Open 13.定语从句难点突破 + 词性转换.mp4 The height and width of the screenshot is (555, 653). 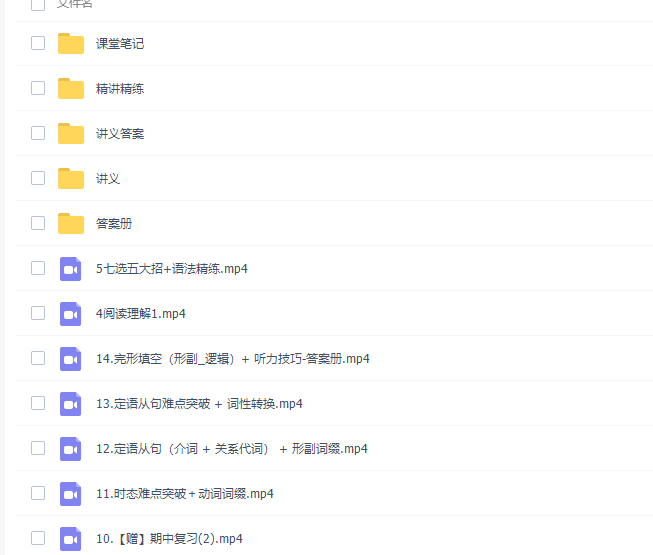pos(199,403)
